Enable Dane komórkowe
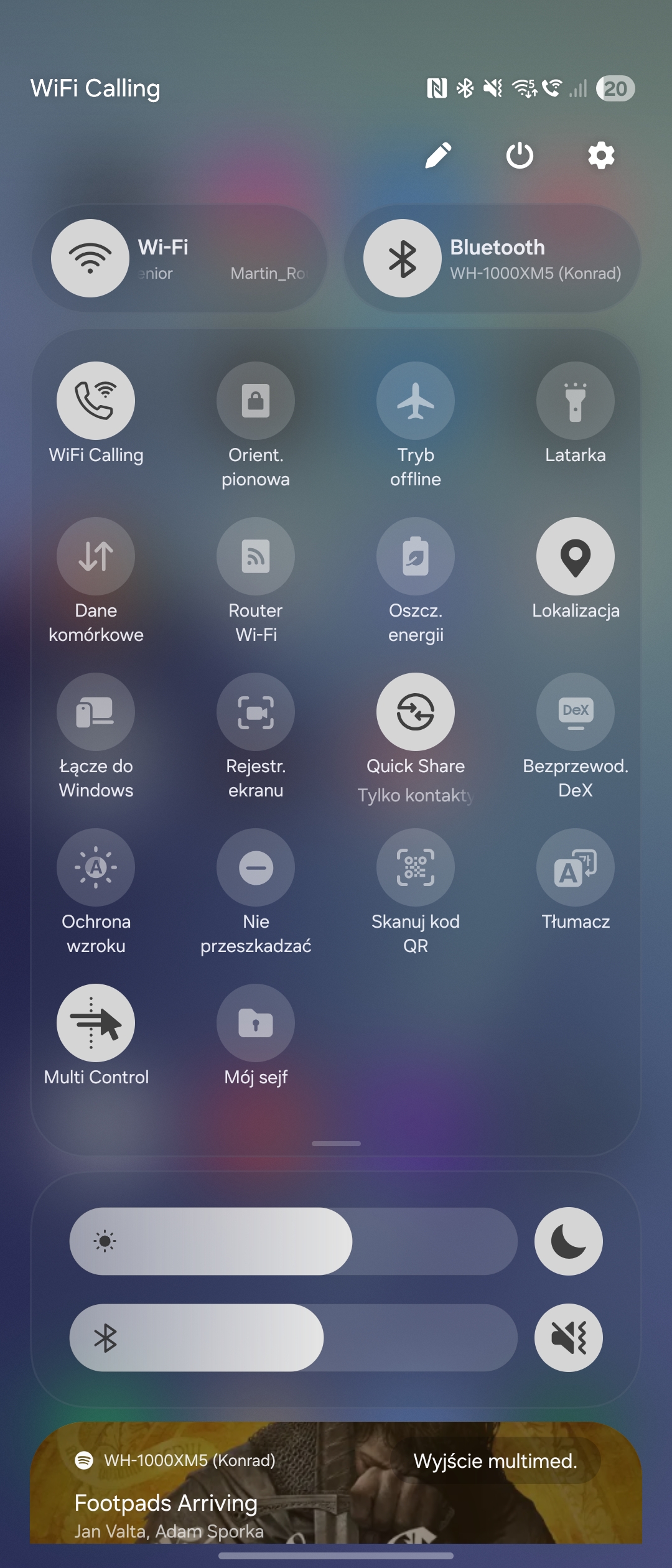 click(96, 556)
